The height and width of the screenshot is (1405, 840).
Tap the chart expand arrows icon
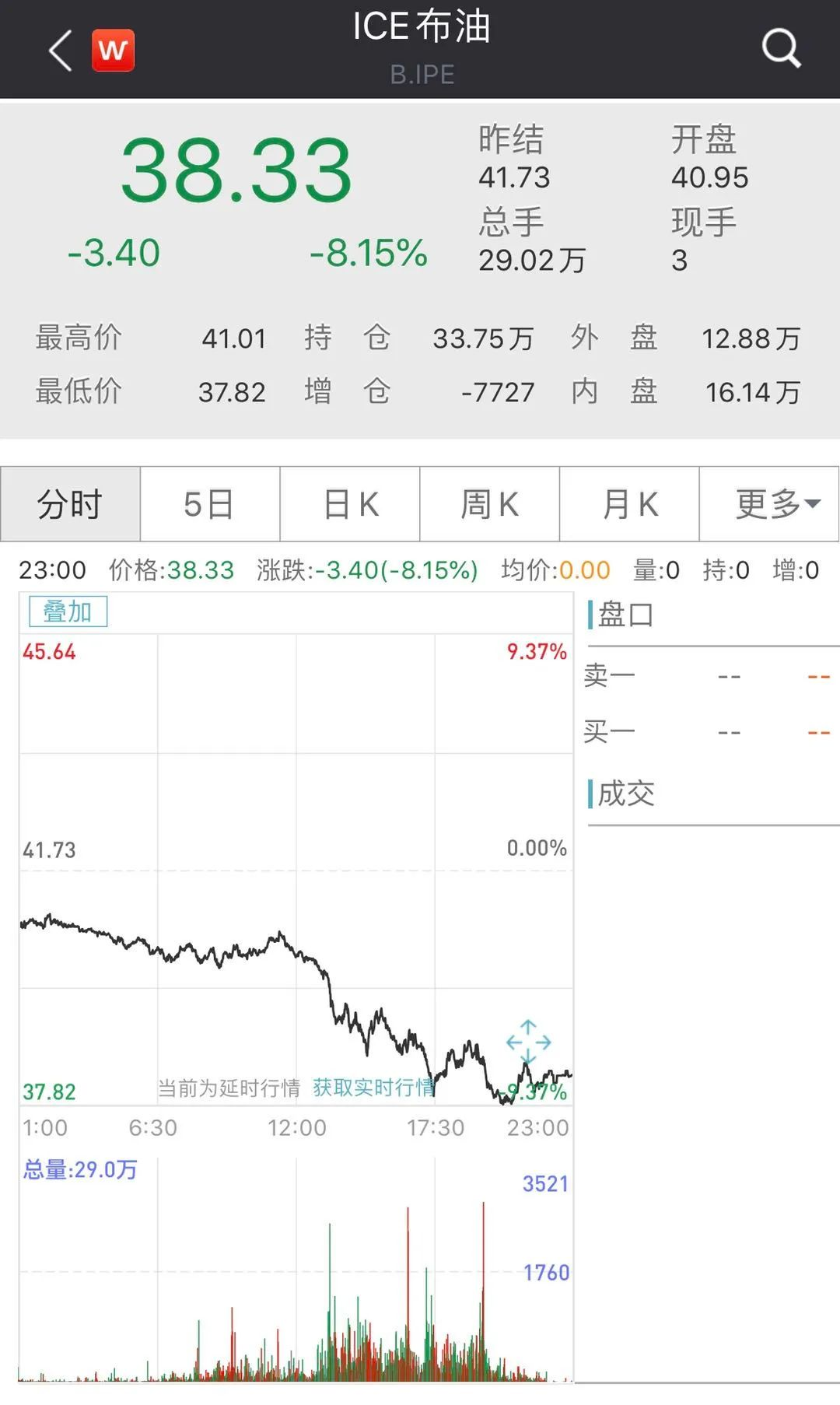(528, 1042)
